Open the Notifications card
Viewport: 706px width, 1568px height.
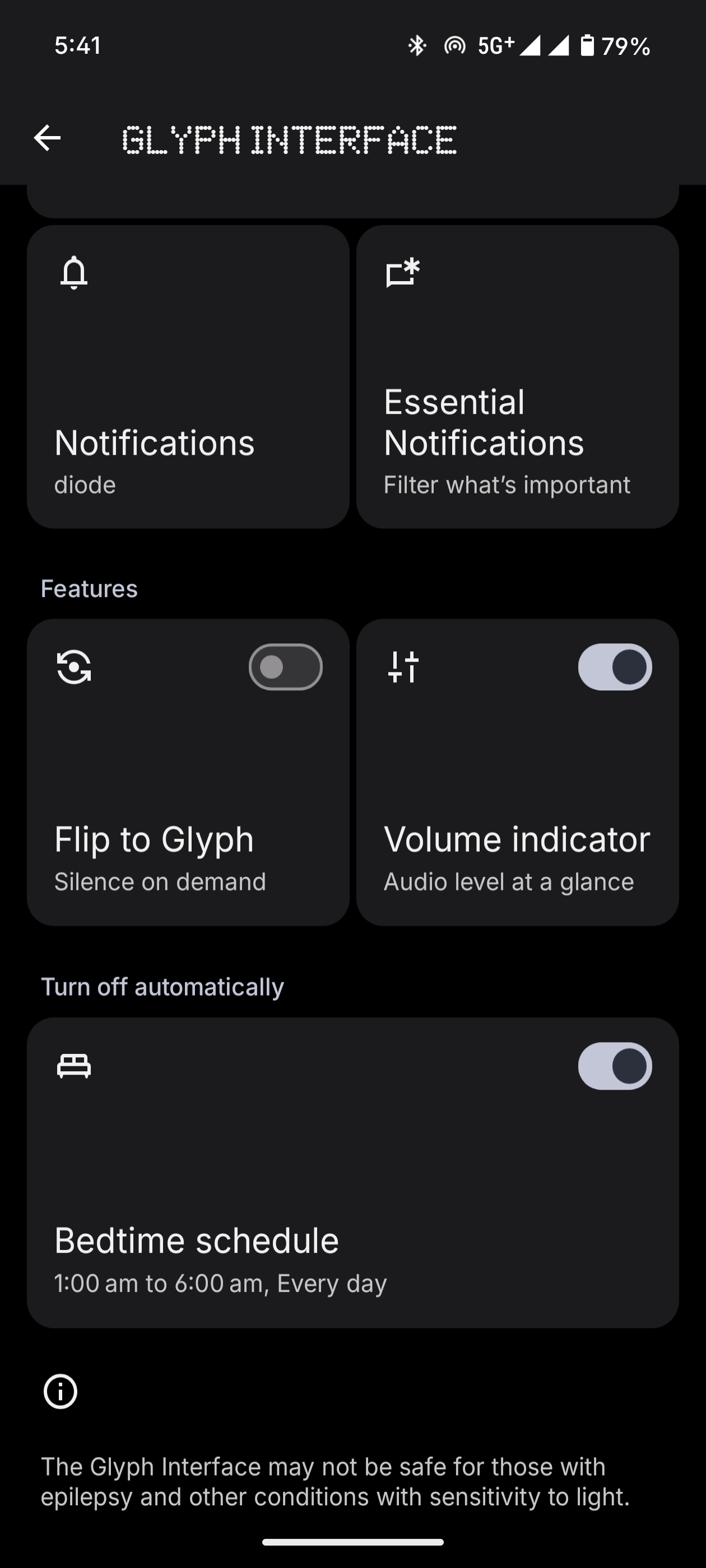pyautogui.click(x=188, y=377)
